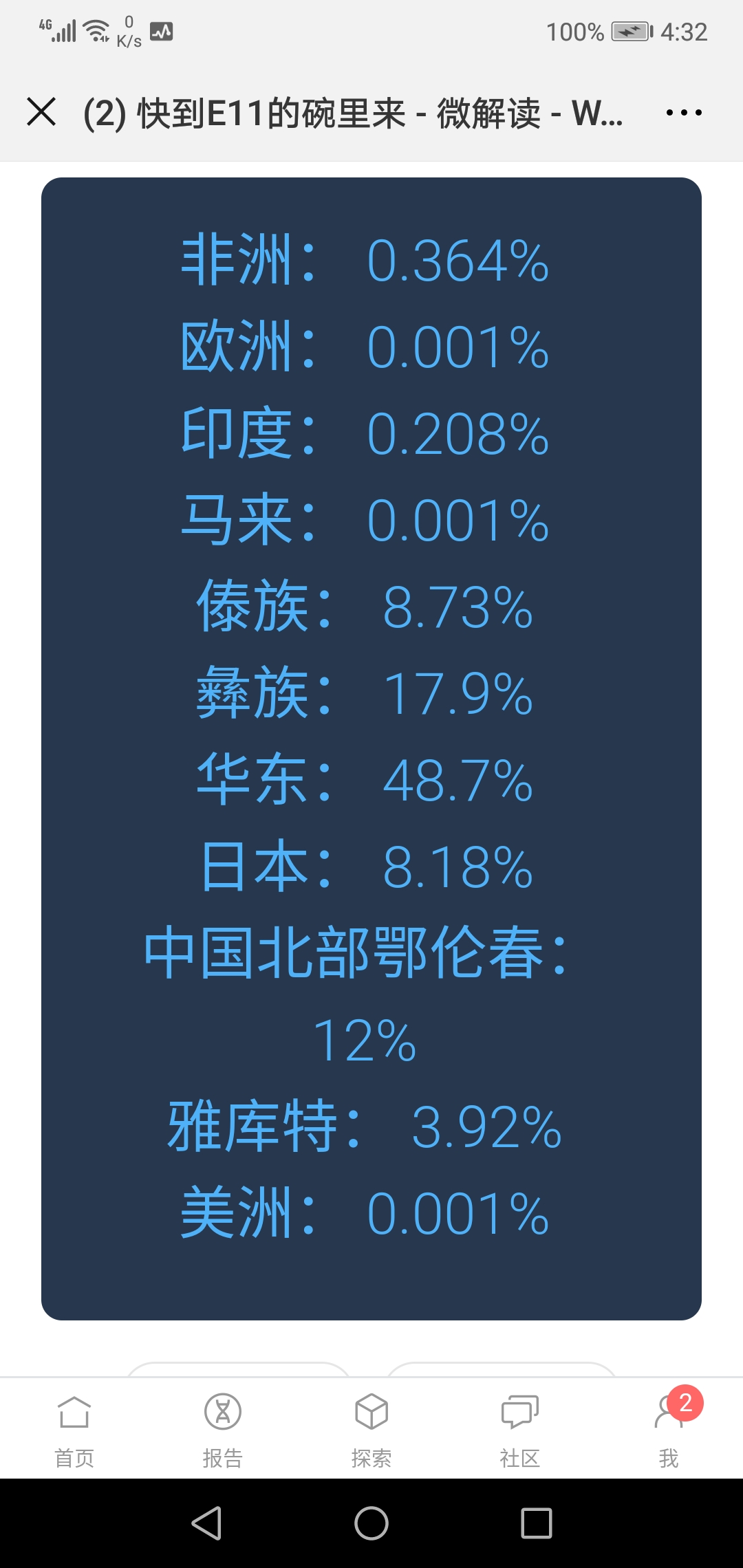Close the webview with the X button
Screen dimensions: 743x1568
coord(41,111)
